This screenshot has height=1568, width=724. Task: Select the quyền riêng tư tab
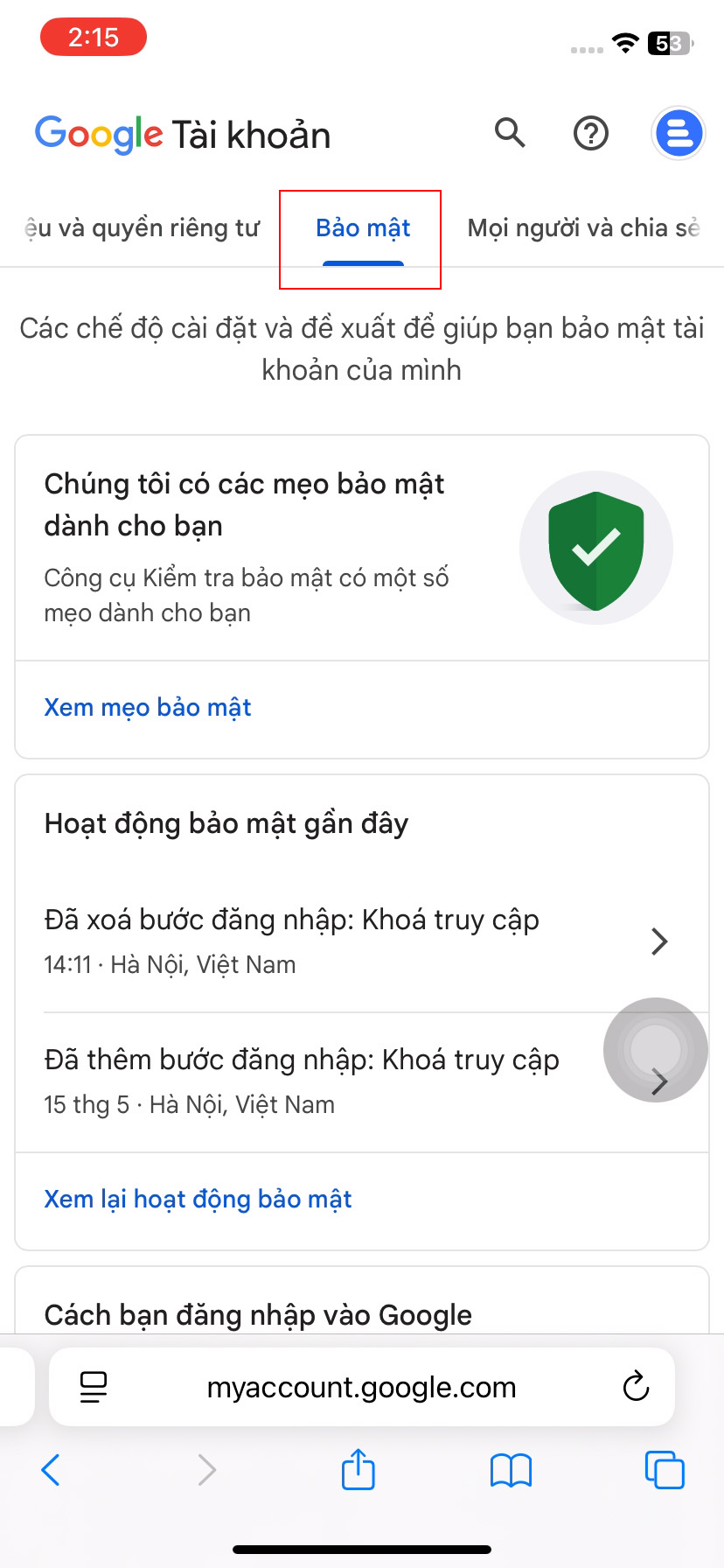point(143,228)
